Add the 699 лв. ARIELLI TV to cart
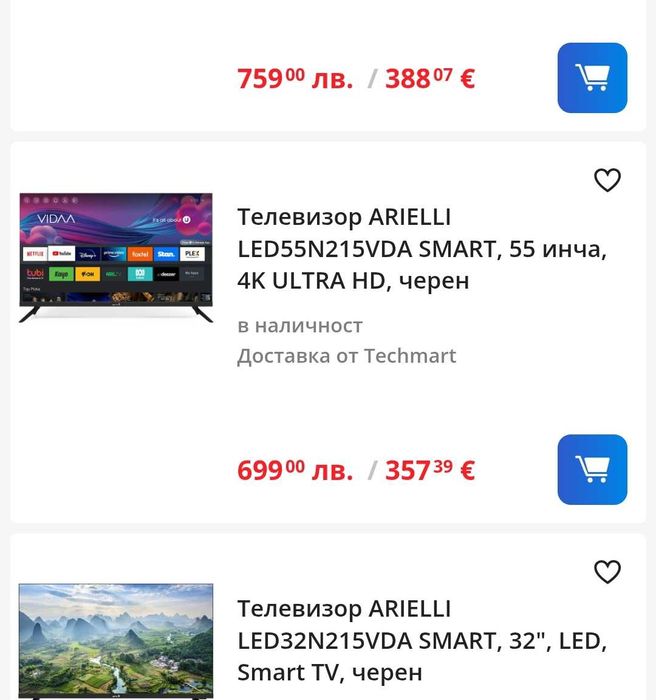 (592, 469)
